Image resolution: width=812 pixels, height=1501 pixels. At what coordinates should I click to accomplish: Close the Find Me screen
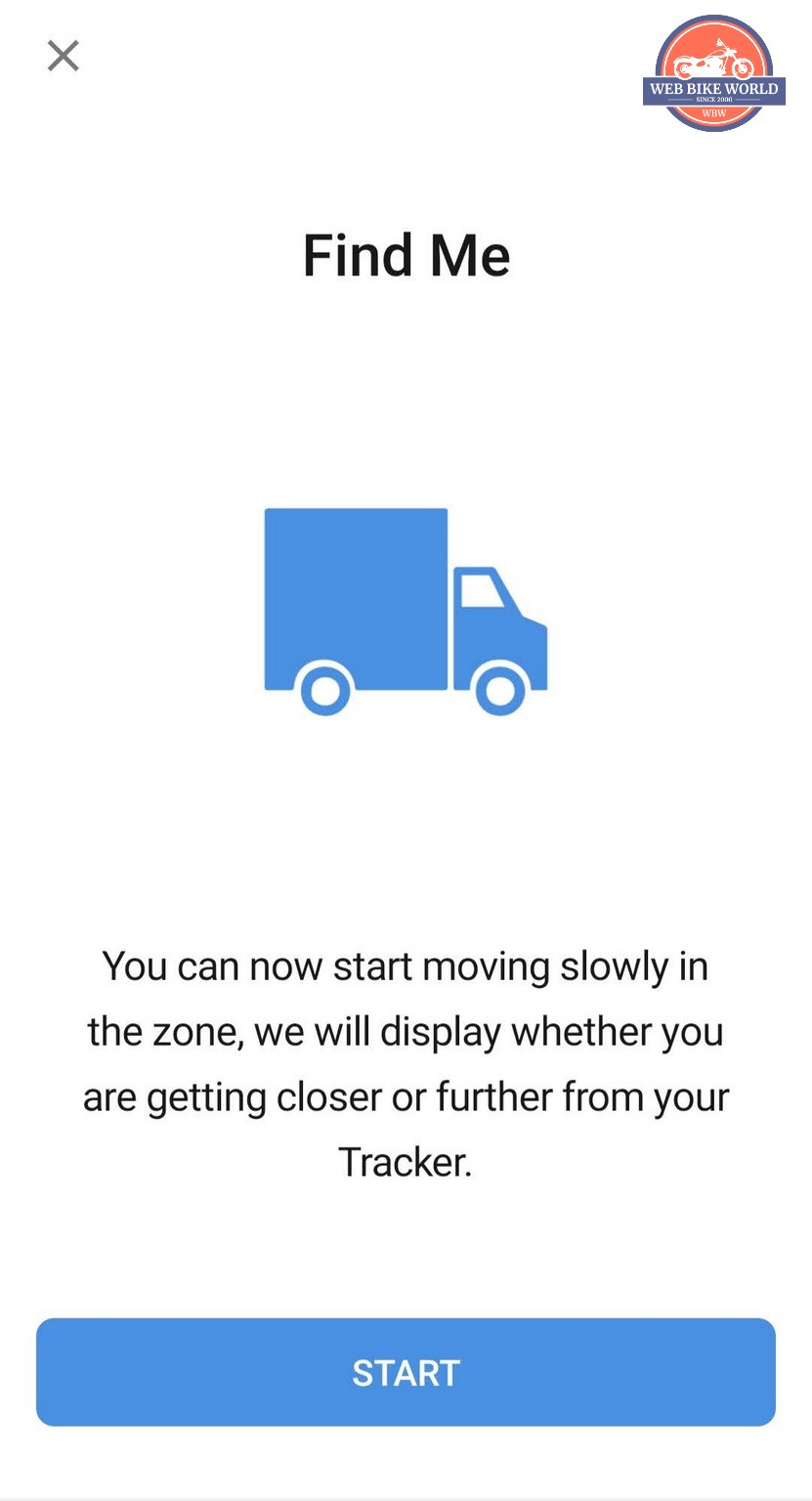click(x=63, y=56)
